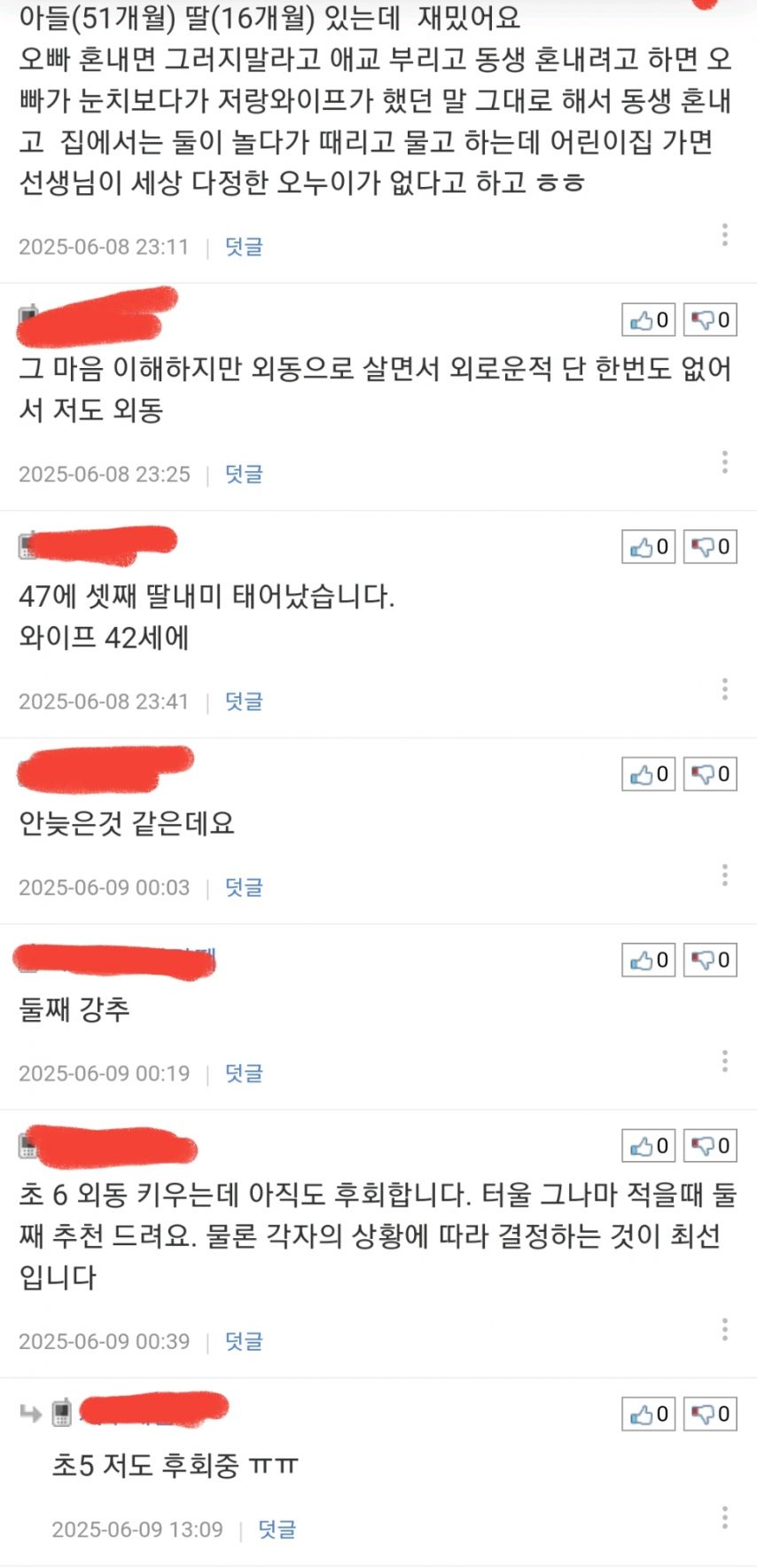
Task: Reply to the 23:11 comment via 덧글
Action: coord(244,247)
